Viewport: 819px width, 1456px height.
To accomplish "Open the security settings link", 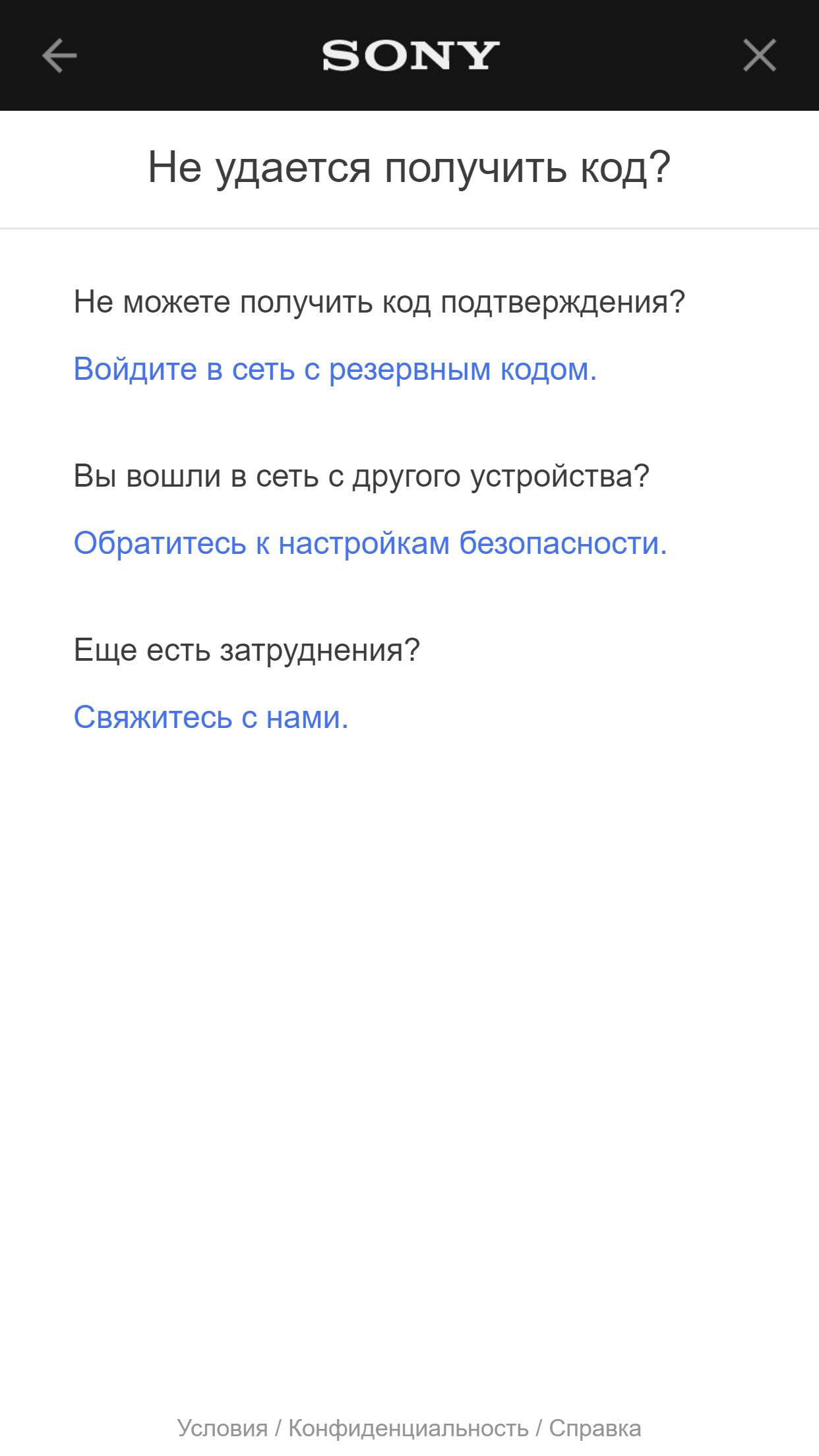I will 370,543.
